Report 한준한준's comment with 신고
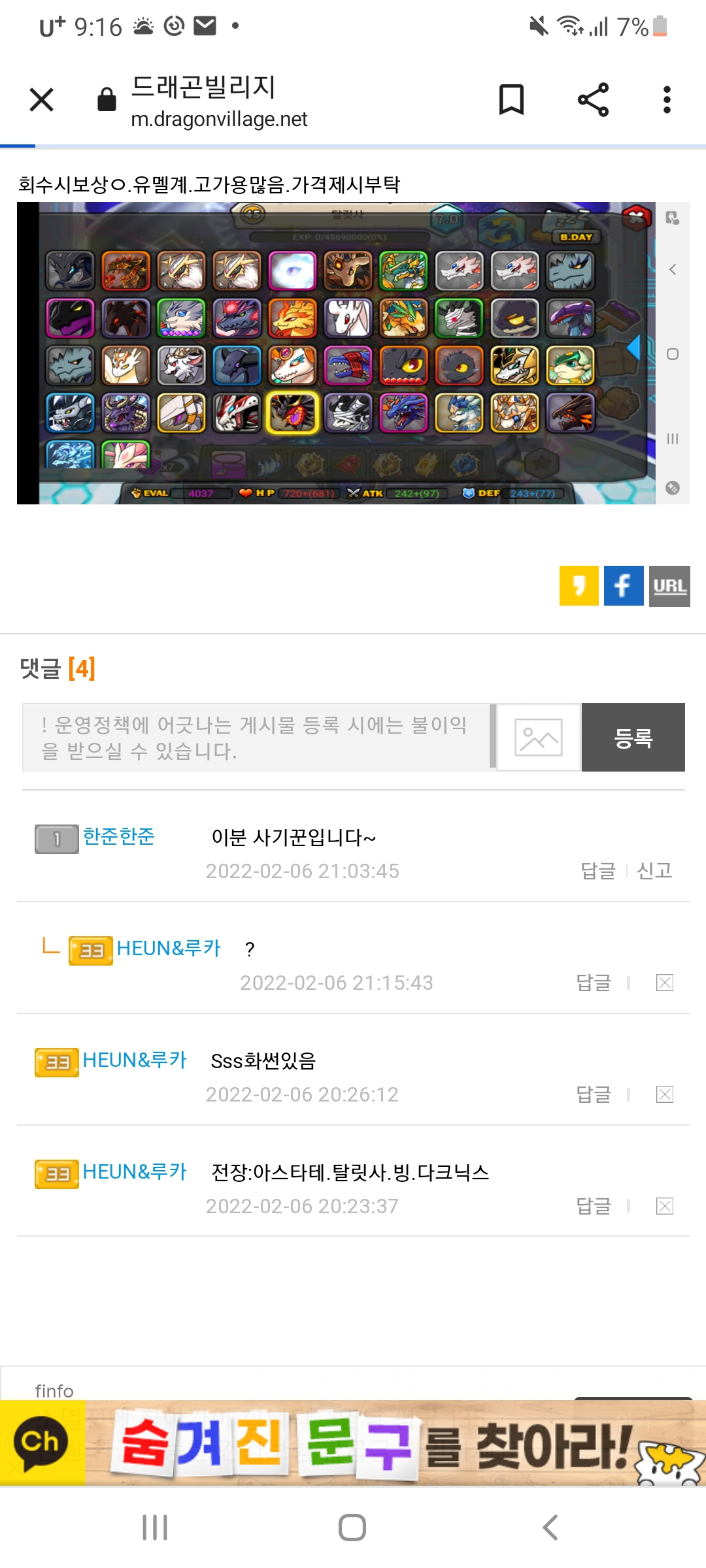Viewport: 706px width, 1568px height. (654, 871)
